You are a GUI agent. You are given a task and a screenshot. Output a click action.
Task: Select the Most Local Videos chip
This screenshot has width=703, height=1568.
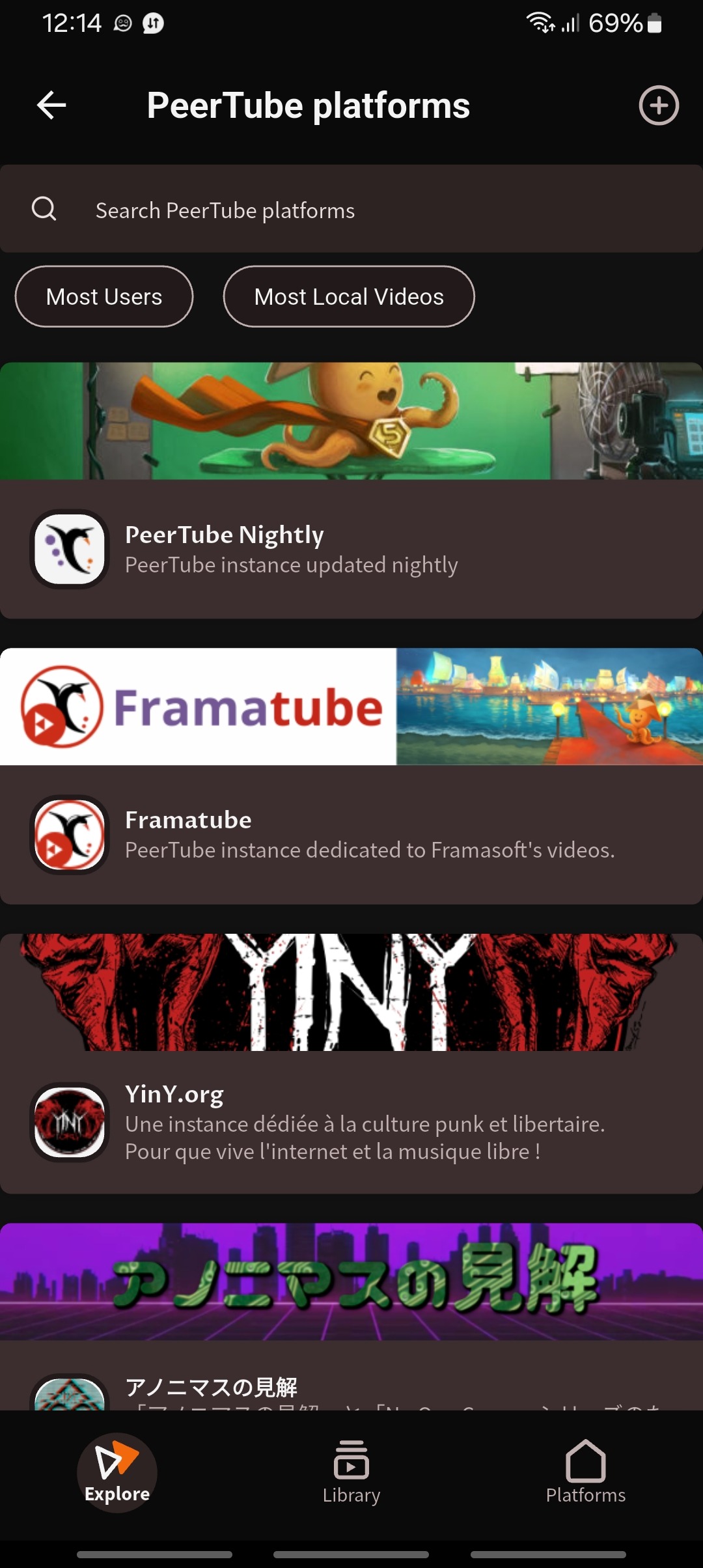click(349, 297)
